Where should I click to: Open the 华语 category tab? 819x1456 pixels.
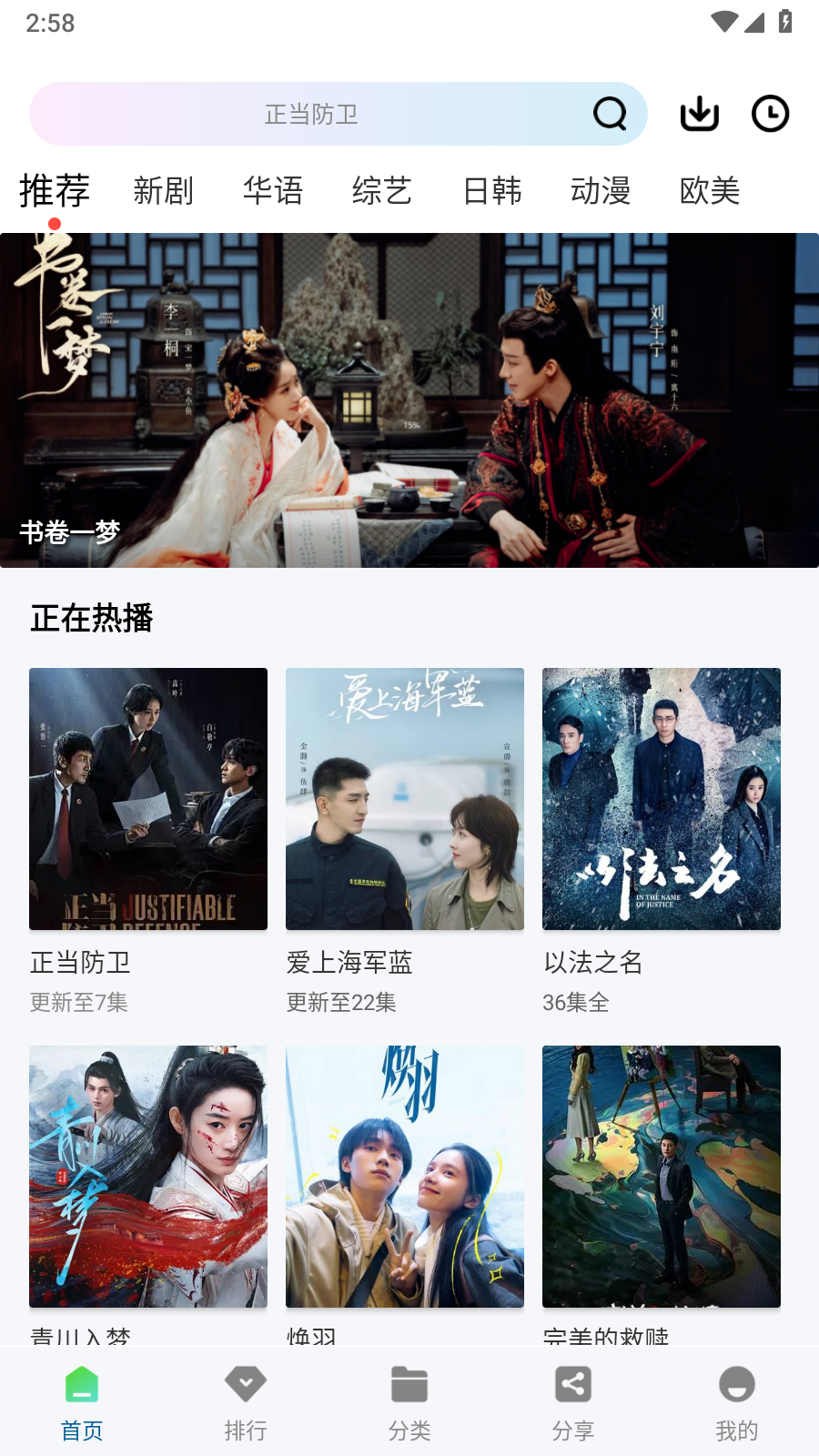pyautogui.click(x=272, y=191)
